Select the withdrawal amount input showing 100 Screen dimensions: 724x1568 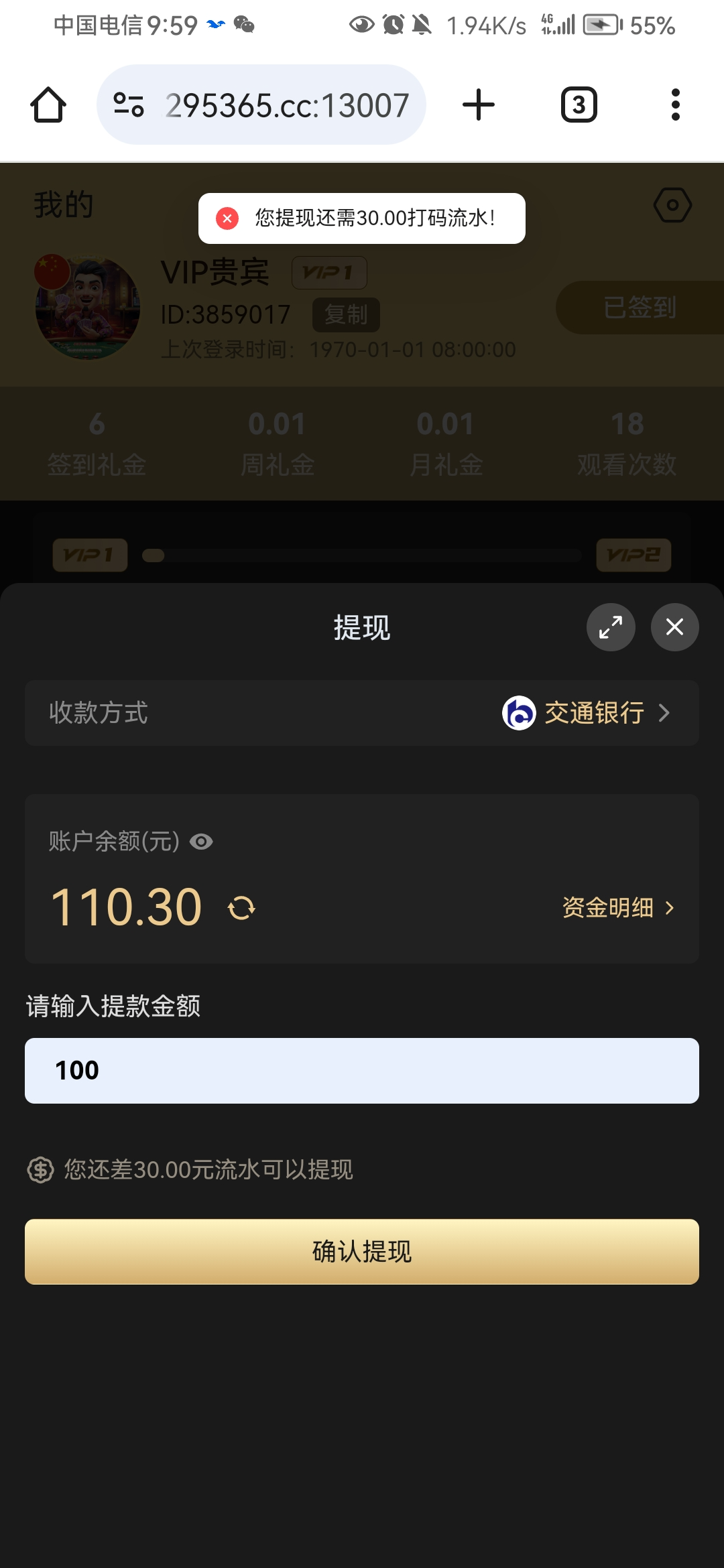[362, 1070]
